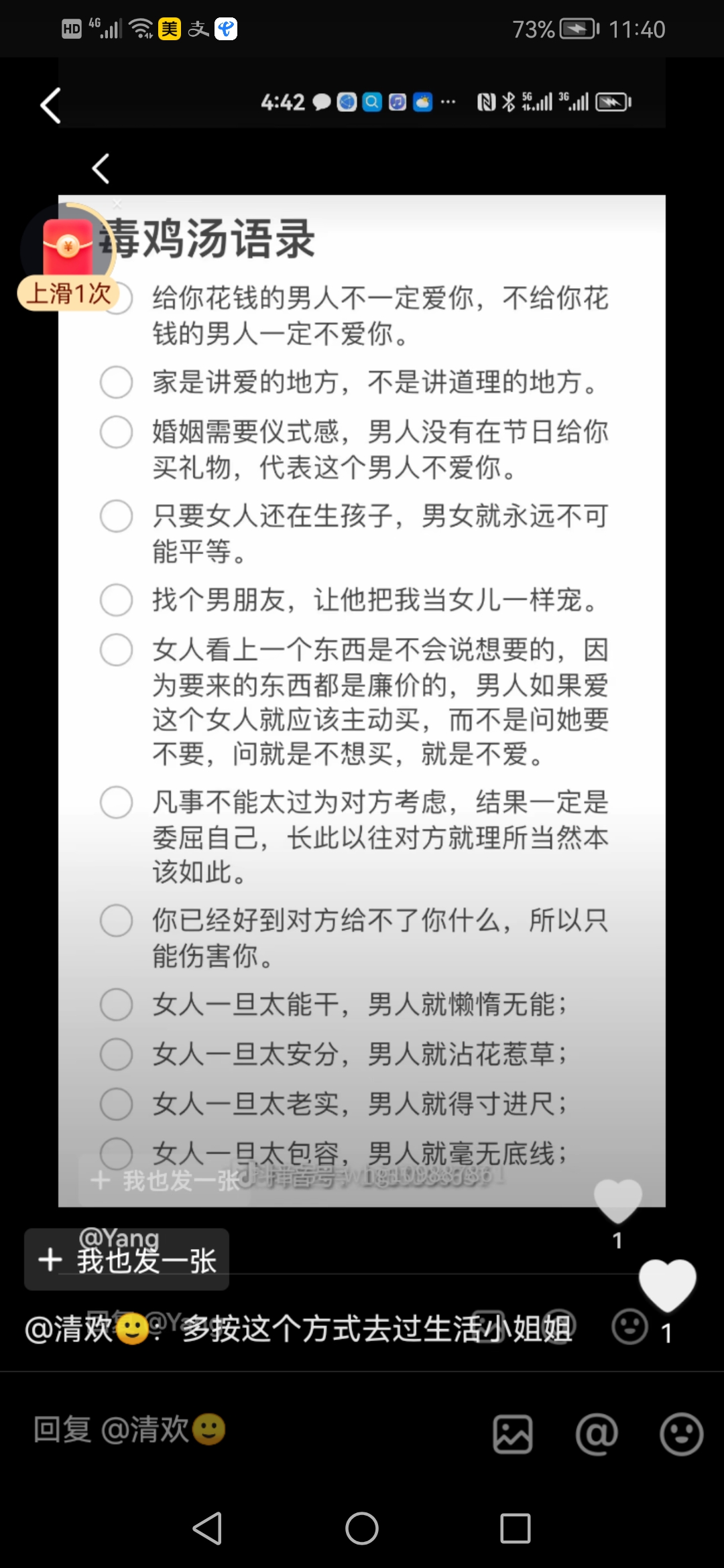Viewport: 724px width, 1568px height.
Task: Open the emoji picker in reply bar
Action: pyautogui.click(x=681, y=1434)
